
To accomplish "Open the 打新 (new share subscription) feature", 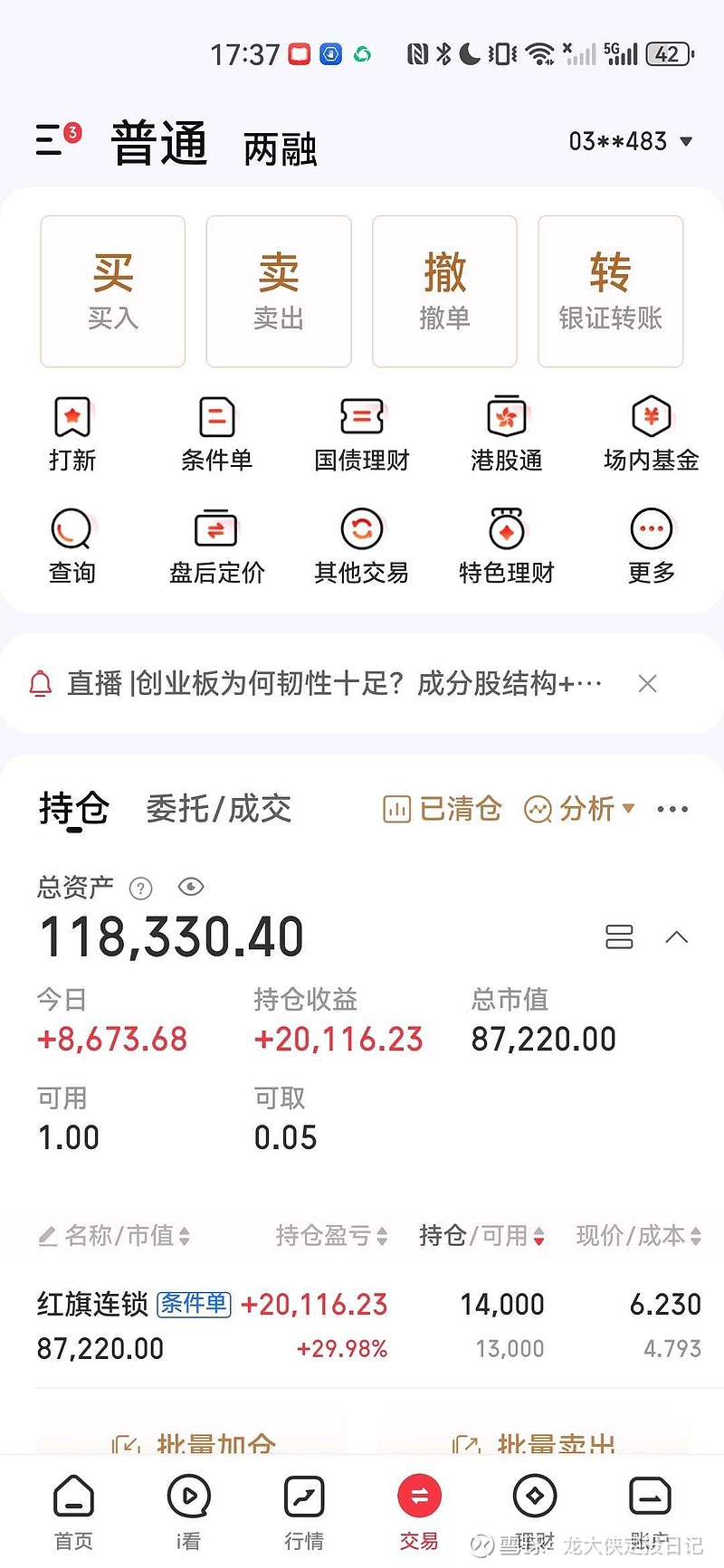I will [72, 434].
